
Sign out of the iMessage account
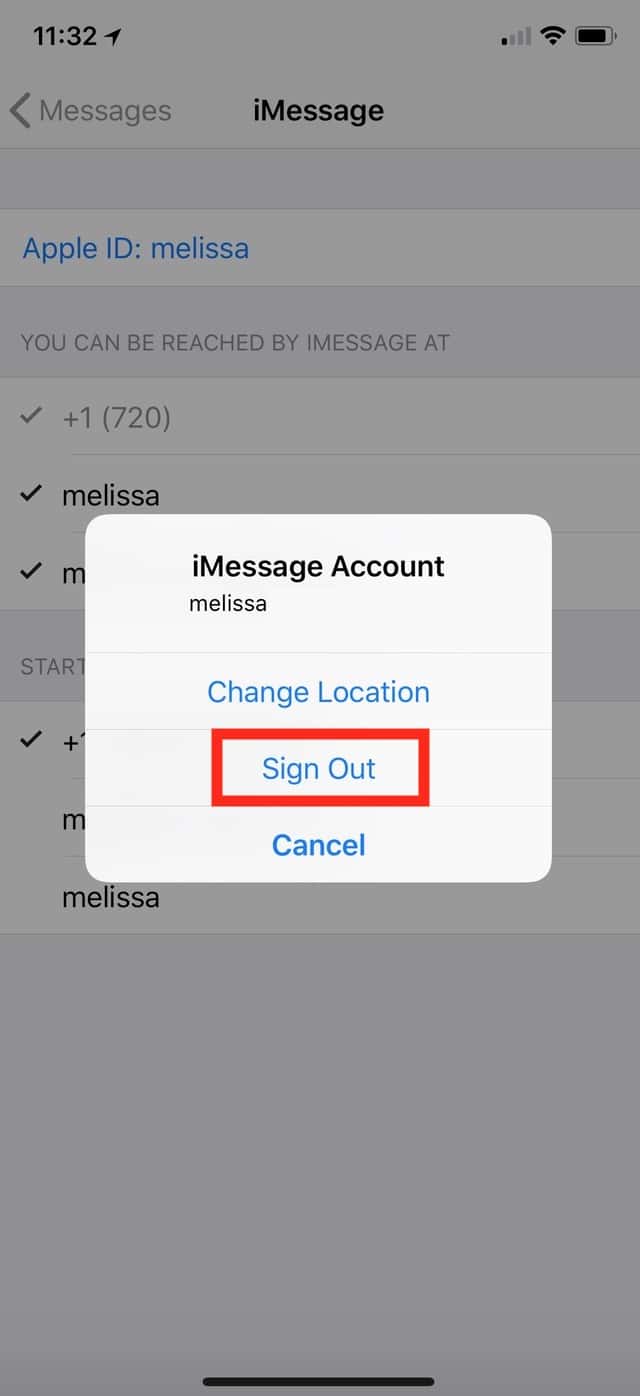[x=318, y=768]
